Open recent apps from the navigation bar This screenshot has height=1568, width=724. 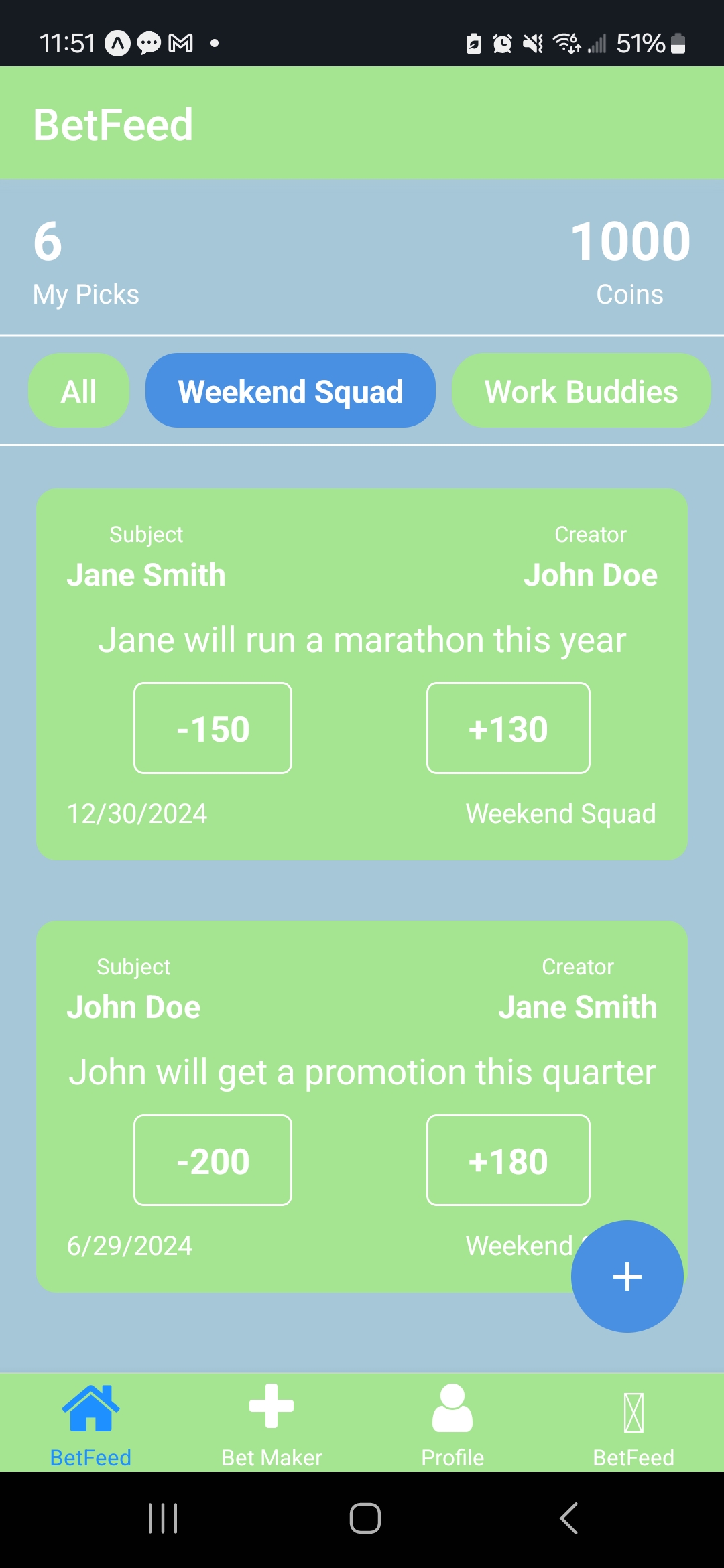click(163, 1518)
